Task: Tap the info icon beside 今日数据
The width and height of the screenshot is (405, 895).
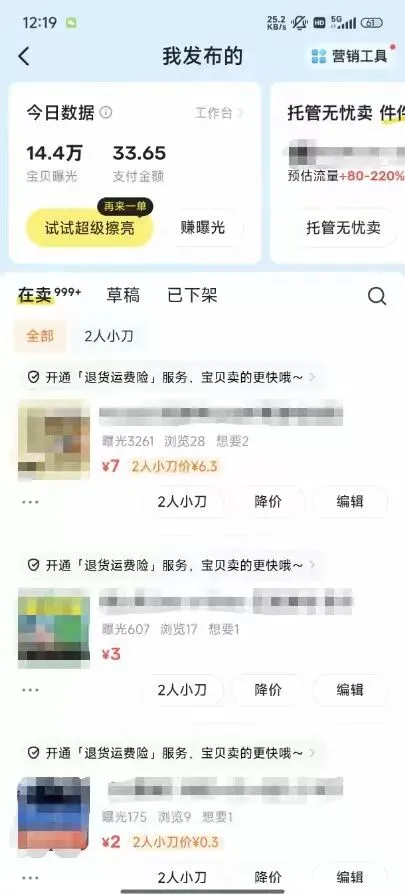Action: [106, 112]
